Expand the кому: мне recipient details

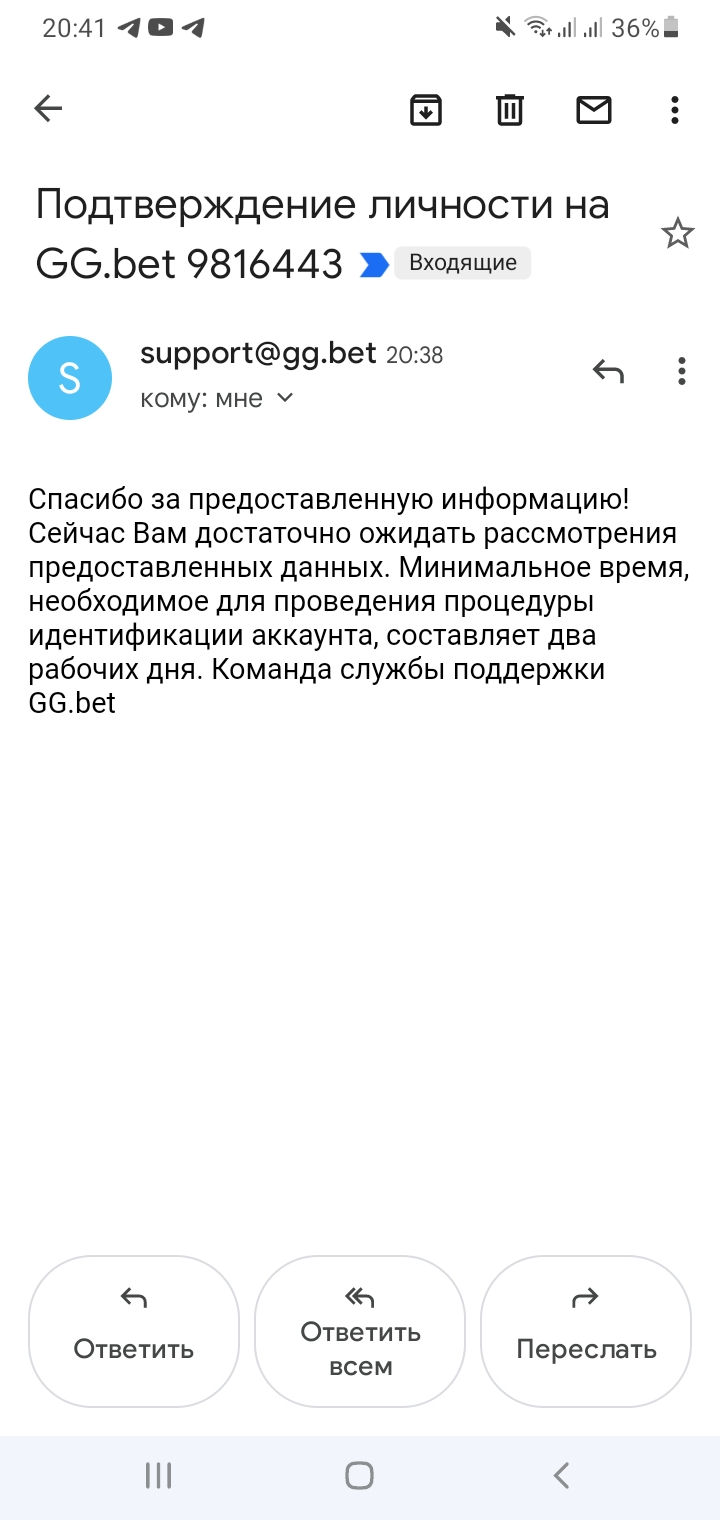coord(217,398)
